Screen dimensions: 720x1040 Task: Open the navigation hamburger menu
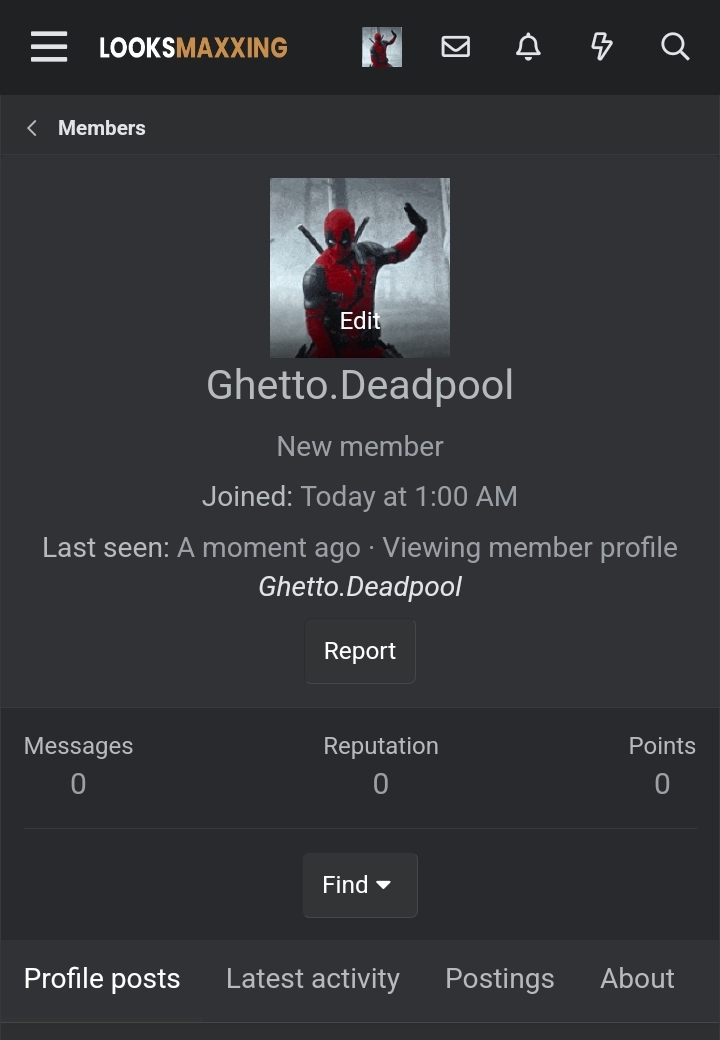click(48, 46)
